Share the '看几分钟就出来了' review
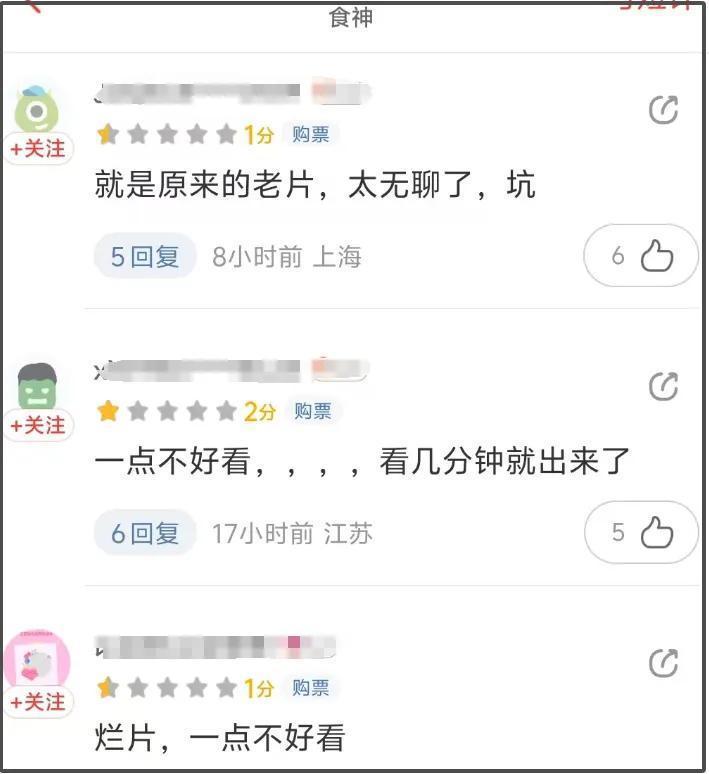Screen dimensions: 709x774 click(664, 386)
